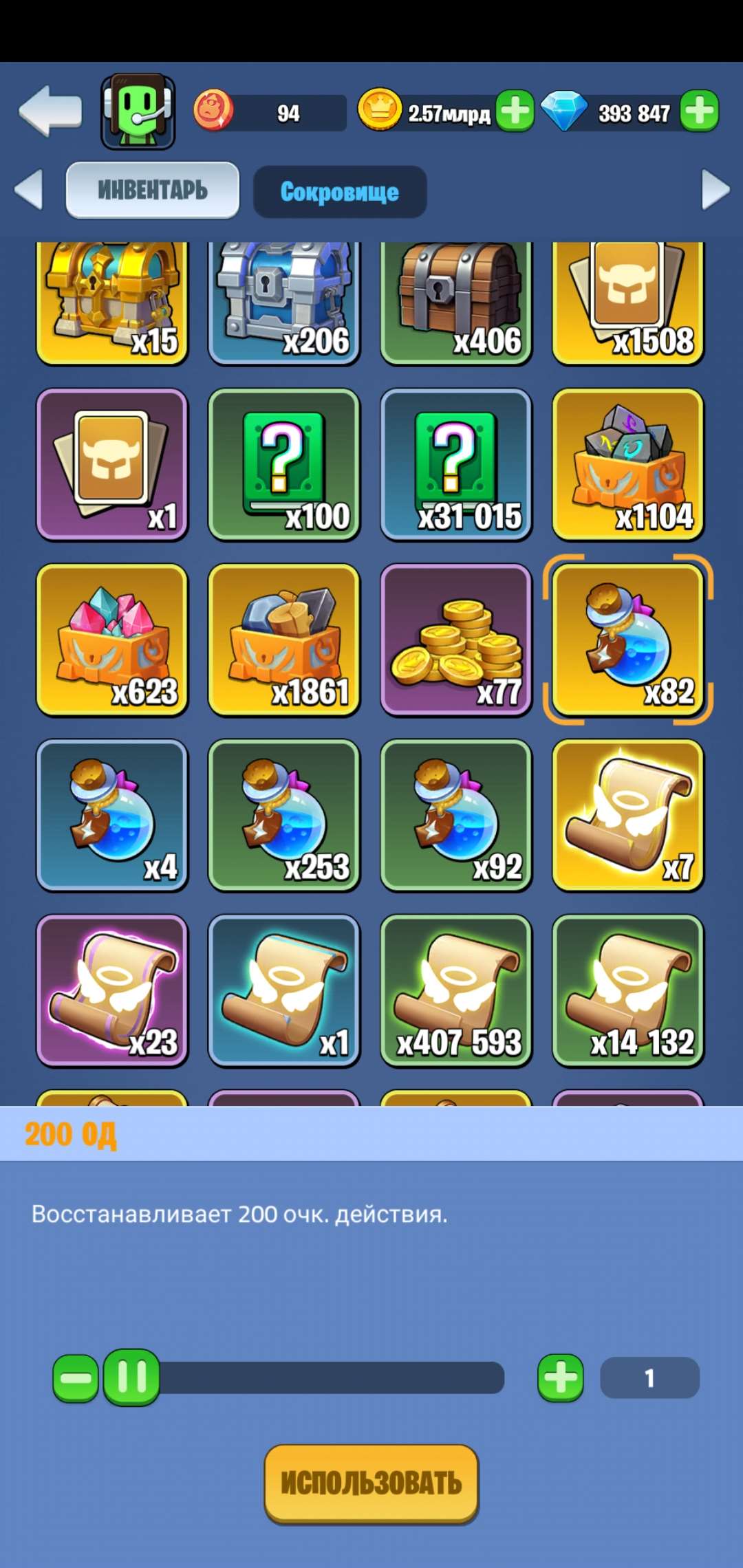Switch to the Инвентарь tab
Viewport: 743px width, 1568px height.
(x=153, y=190)
